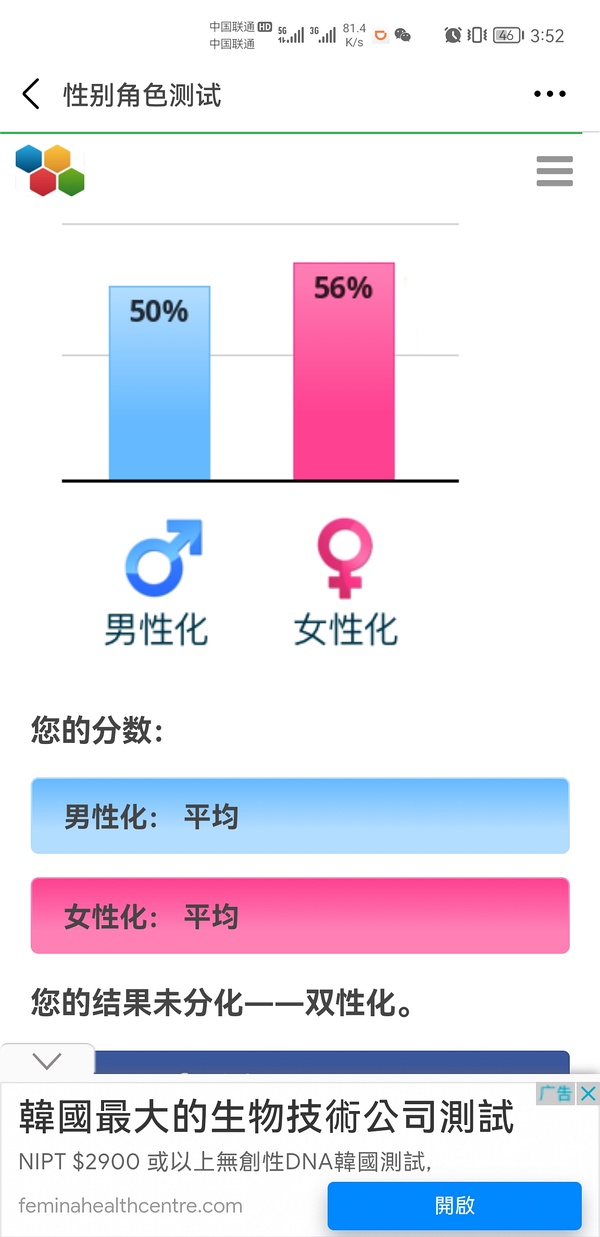The height and width of the screenshot is (1237, 600).
Task: Tap the colorful hexagon site logo
Action: [x=50, y=170]
